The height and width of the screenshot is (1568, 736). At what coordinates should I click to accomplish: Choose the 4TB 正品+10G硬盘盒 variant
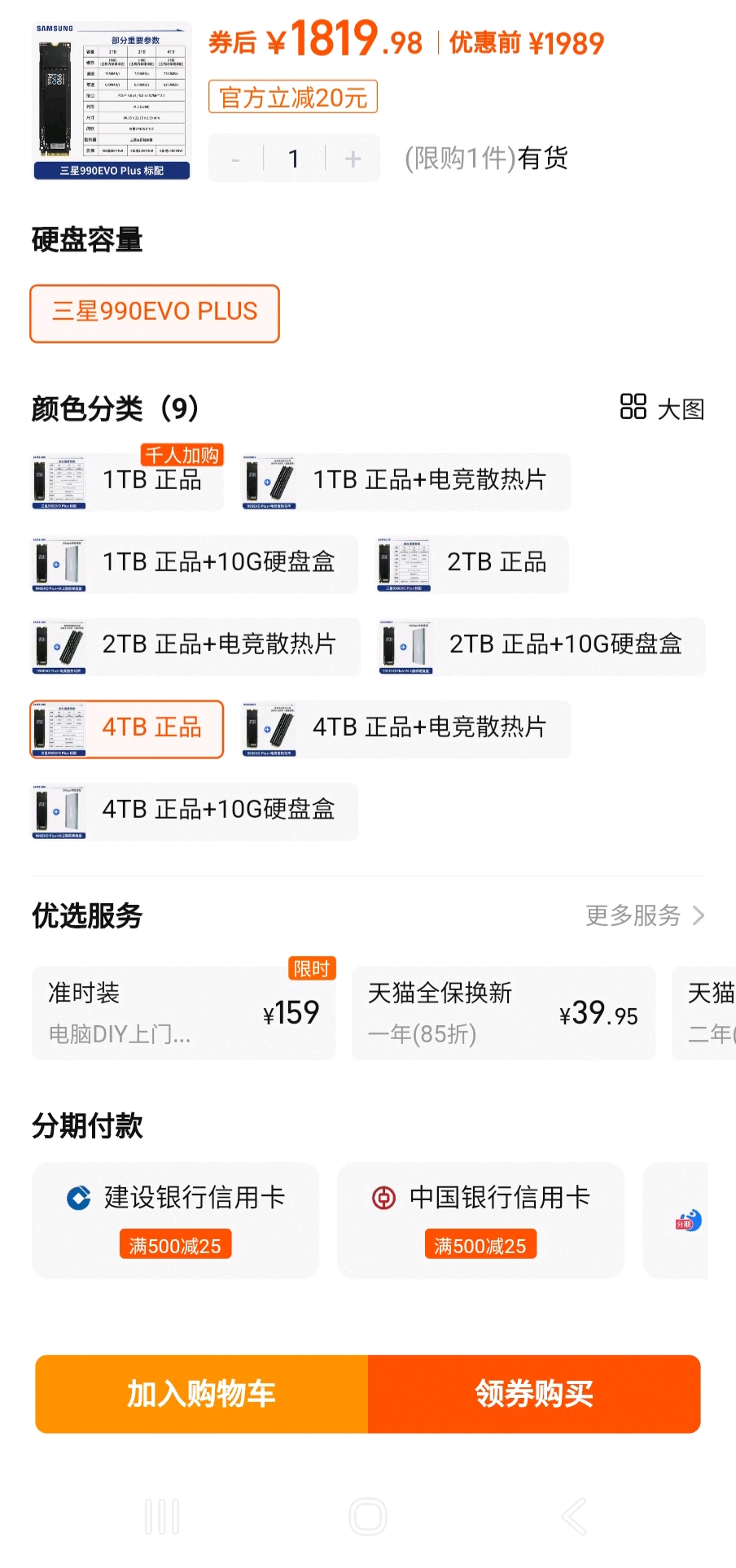pyautogui.click(x=195, y=811)
